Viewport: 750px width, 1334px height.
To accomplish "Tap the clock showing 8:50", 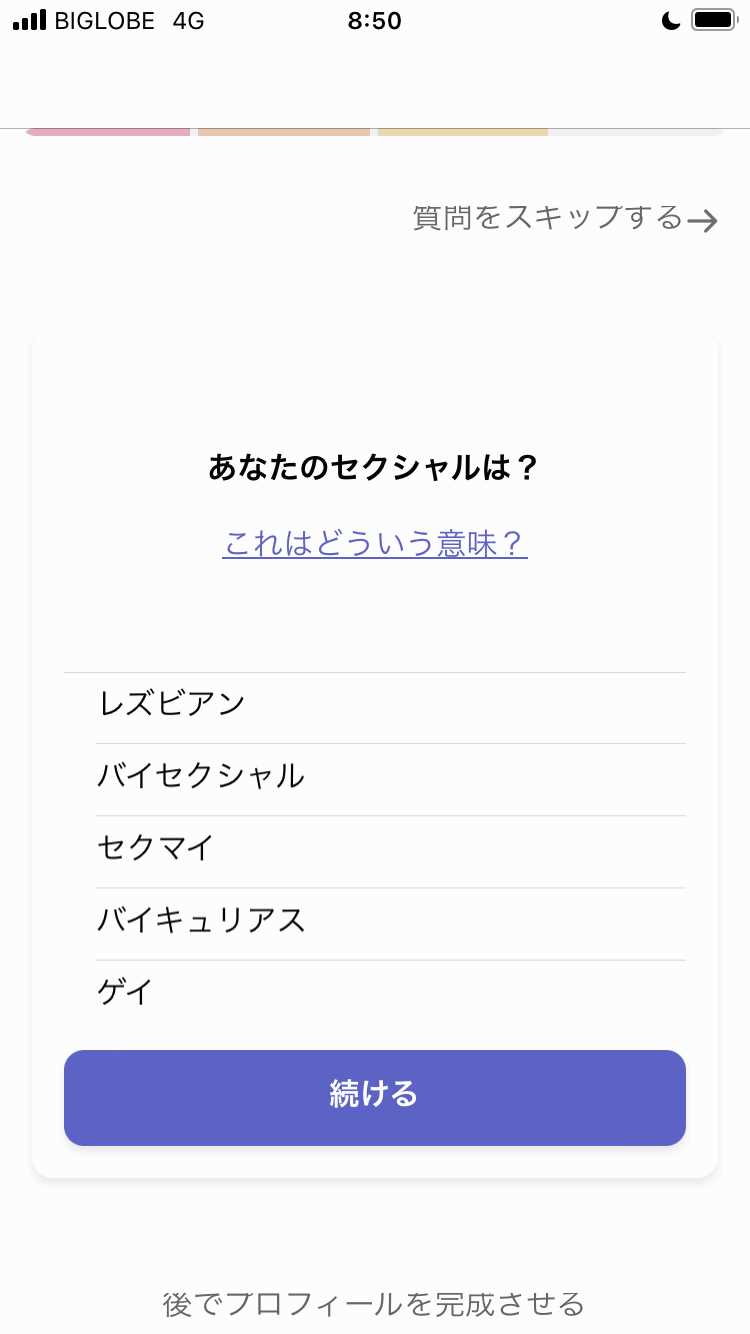I will [375, 20].
